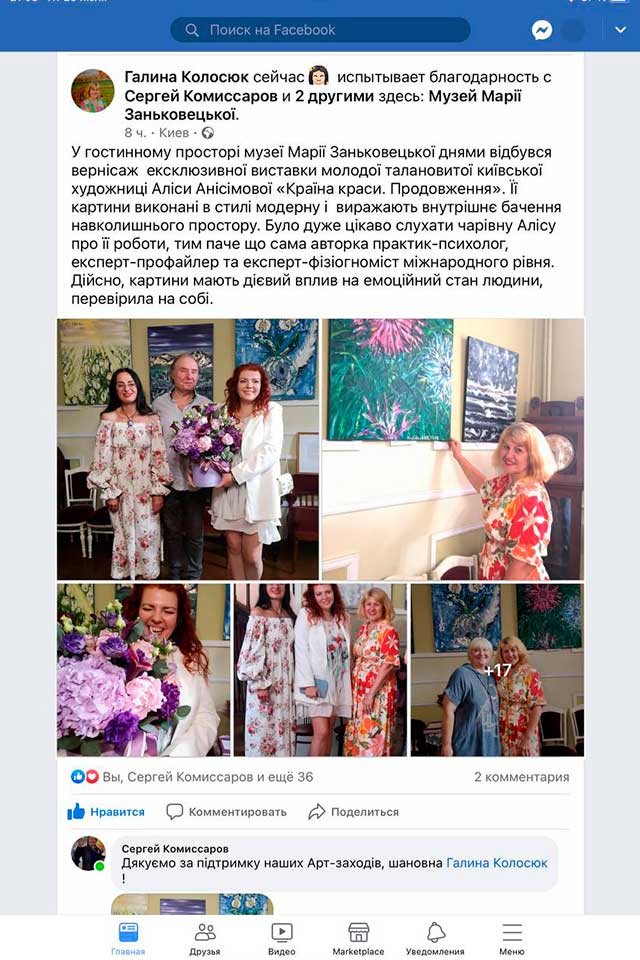Screen dimensions: 640x960
Task: Open the Меню tab
Action: pyautogui.click(x=512, y=939)
